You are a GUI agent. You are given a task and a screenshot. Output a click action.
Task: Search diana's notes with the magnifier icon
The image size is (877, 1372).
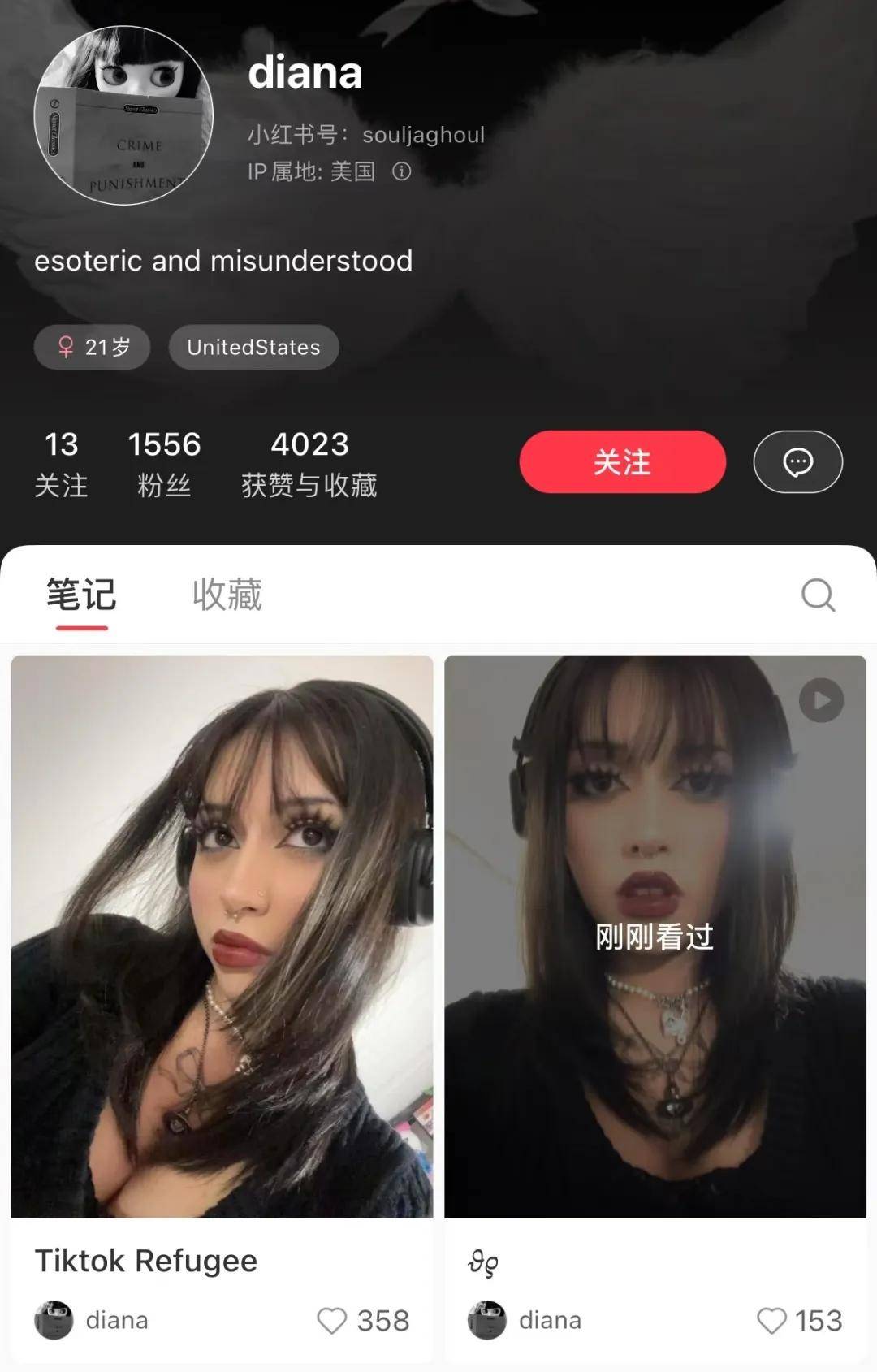click(818, 595)
